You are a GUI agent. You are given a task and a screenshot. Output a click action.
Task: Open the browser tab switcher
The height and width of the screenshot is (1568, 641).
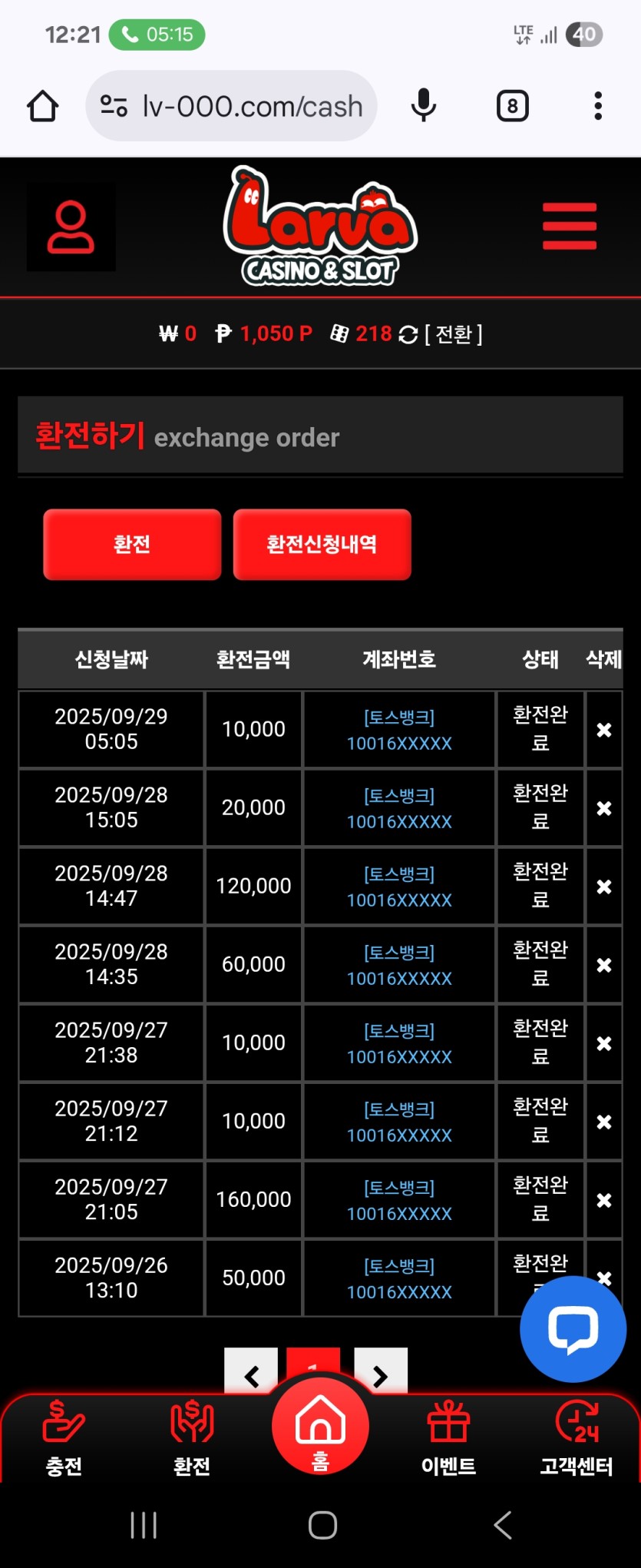tap(512, 106)
